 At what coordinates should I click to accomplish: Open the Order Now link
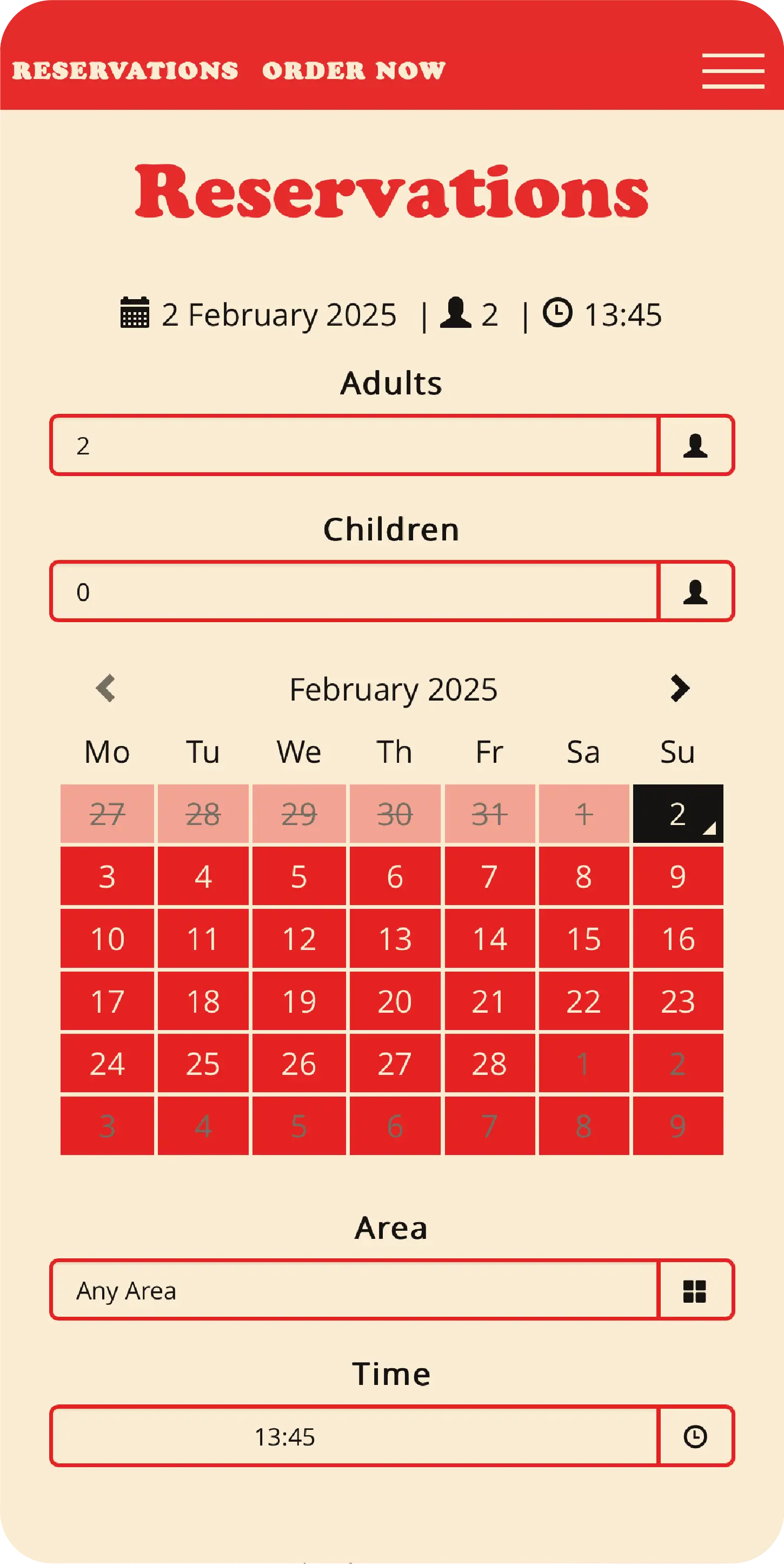[x=354, y=70]
